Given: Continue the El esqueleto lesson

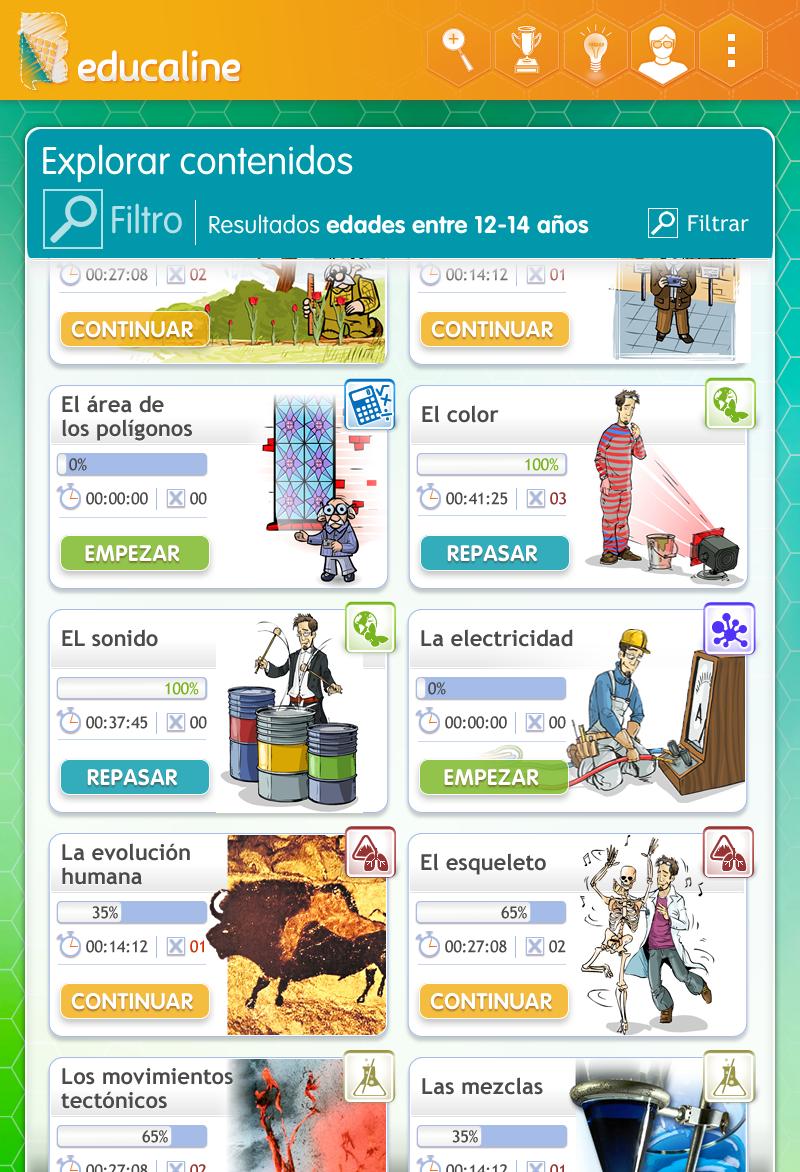Looking at the screenshot, I should click(492, 1001).
